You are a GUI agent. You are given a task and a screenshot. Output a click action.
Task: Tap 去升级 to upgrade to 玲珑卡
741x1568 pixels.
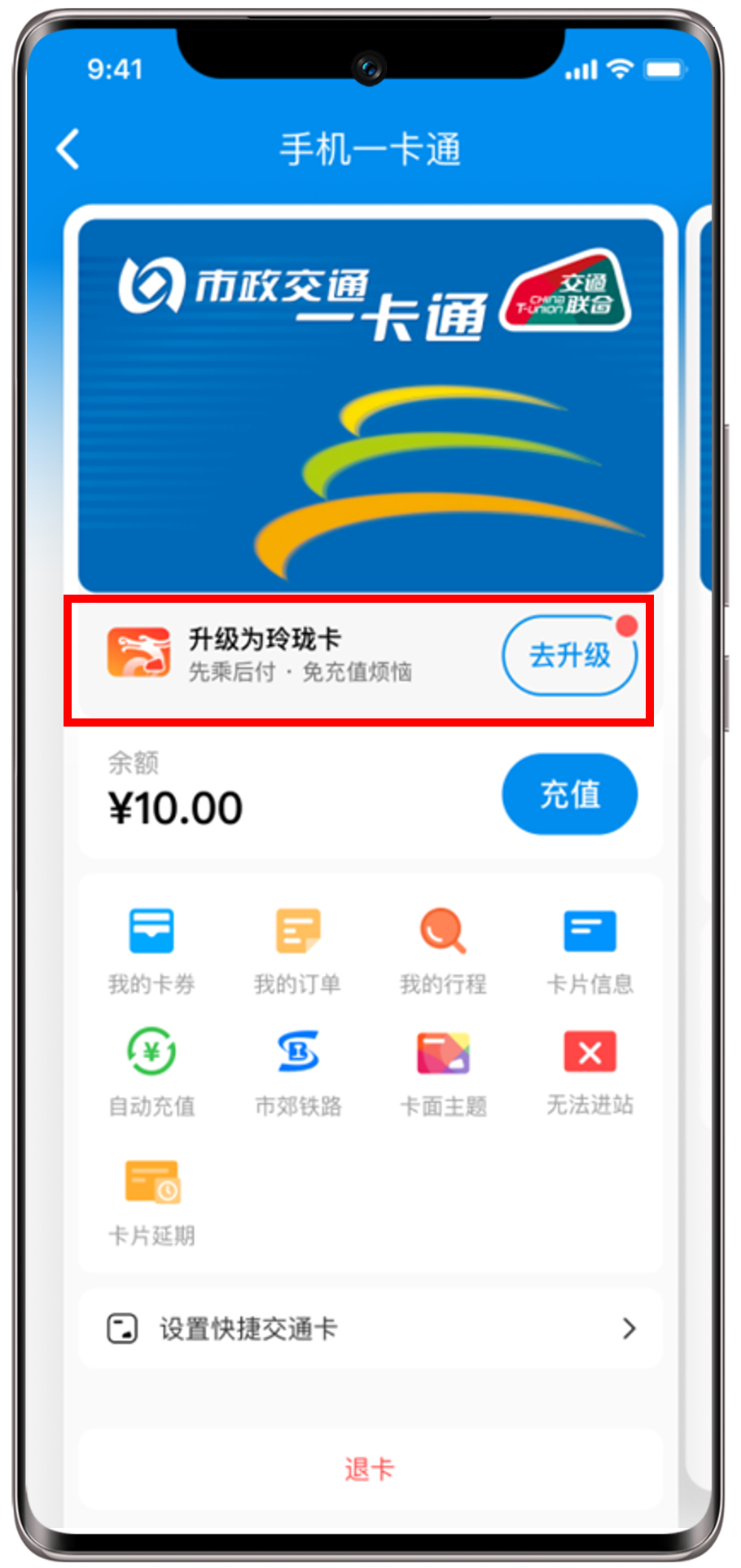click(569, 655)
